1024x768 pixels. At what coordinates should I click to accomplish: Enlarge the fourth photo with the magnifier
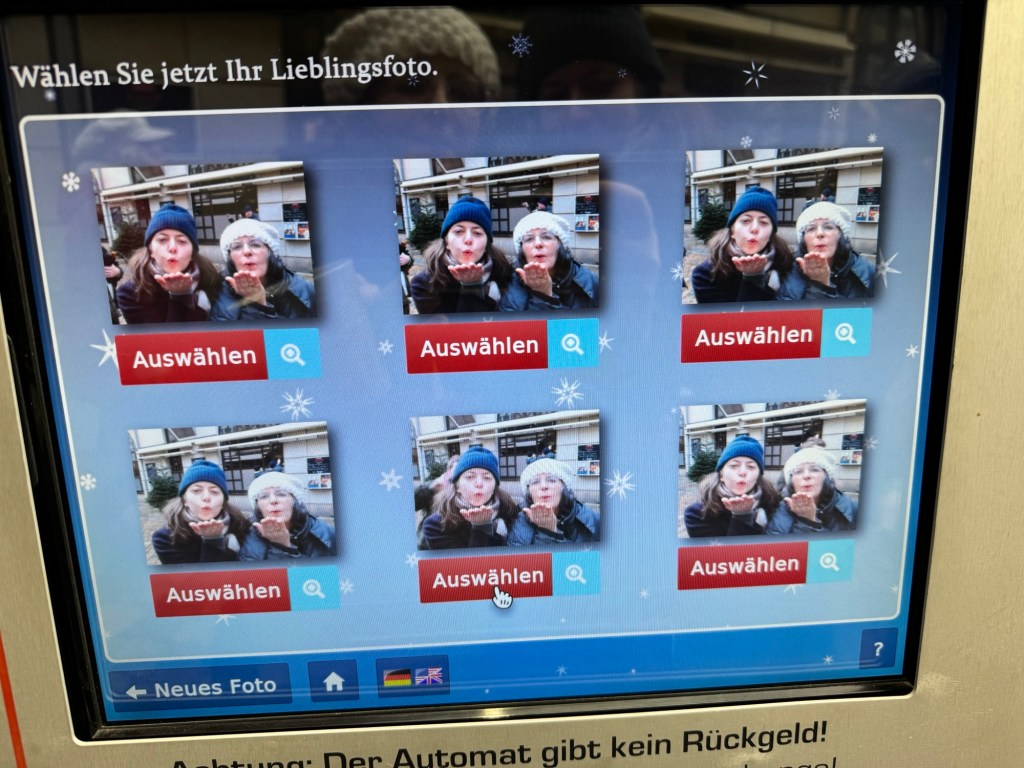[x=314, y=589]
